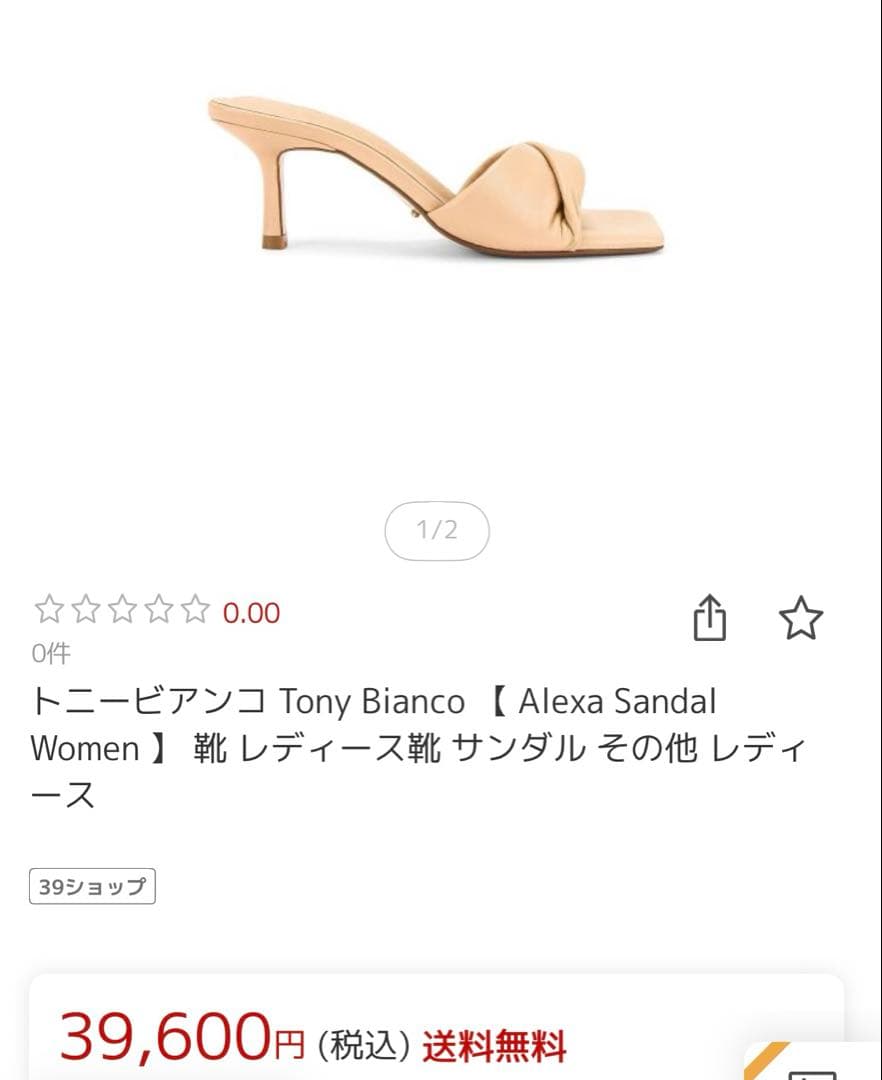The width and height of the screenshot is (882, 1080).
Task: Open the share icon
Action: [x=710, y=619]
